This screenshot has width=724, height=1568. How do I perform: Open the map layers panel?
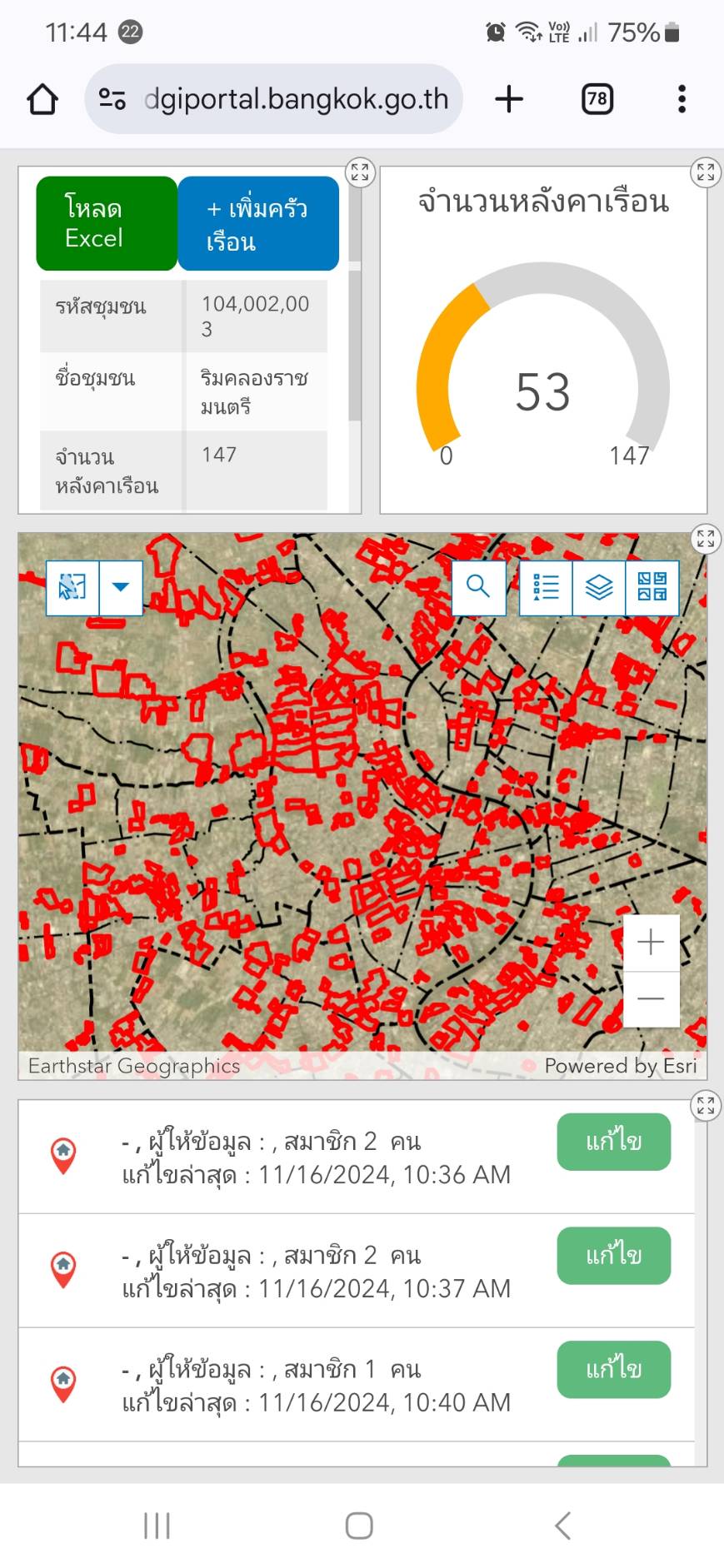(x=599, y=588)
